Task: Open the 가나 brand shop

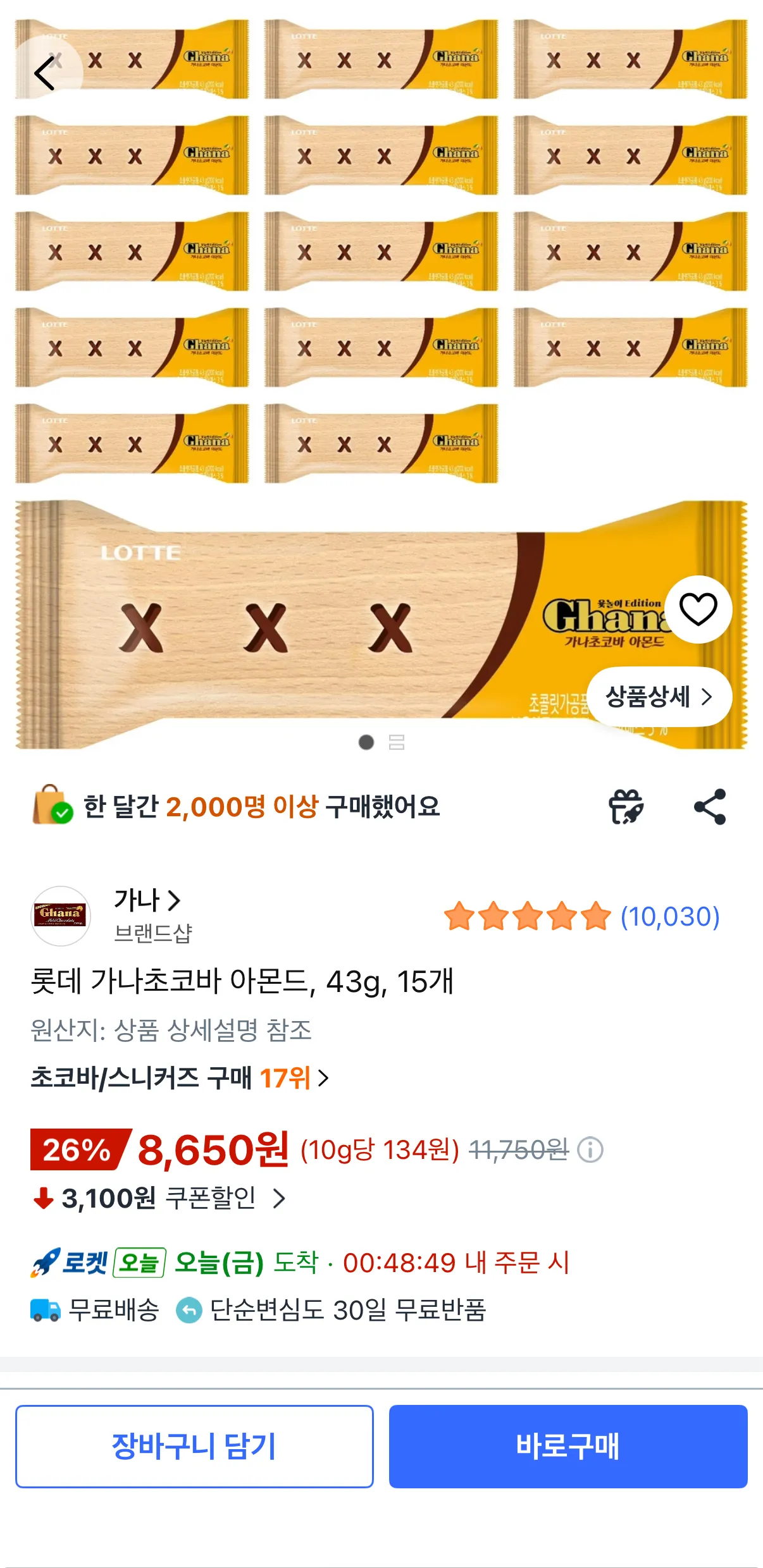Action: pos(147,900)
